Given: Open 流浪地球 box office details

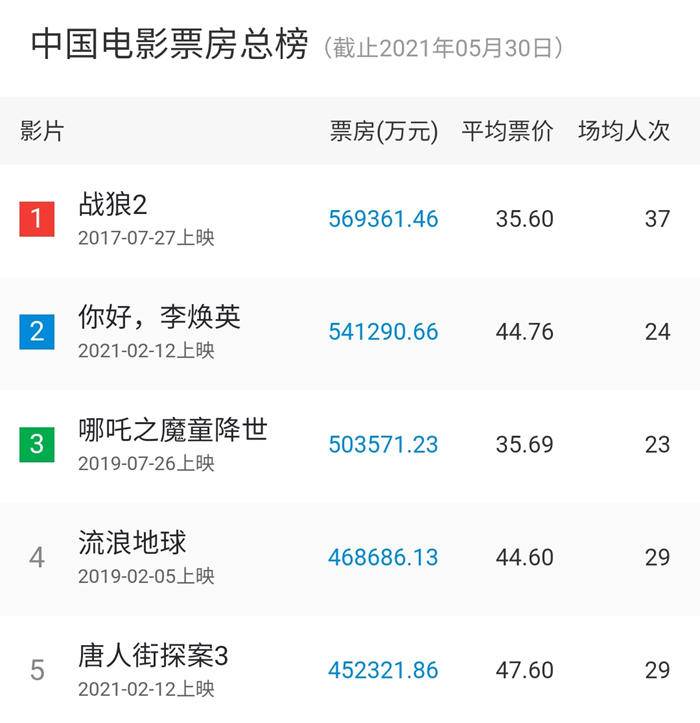Looking at the screenshot, I should [x=133, y=543].
